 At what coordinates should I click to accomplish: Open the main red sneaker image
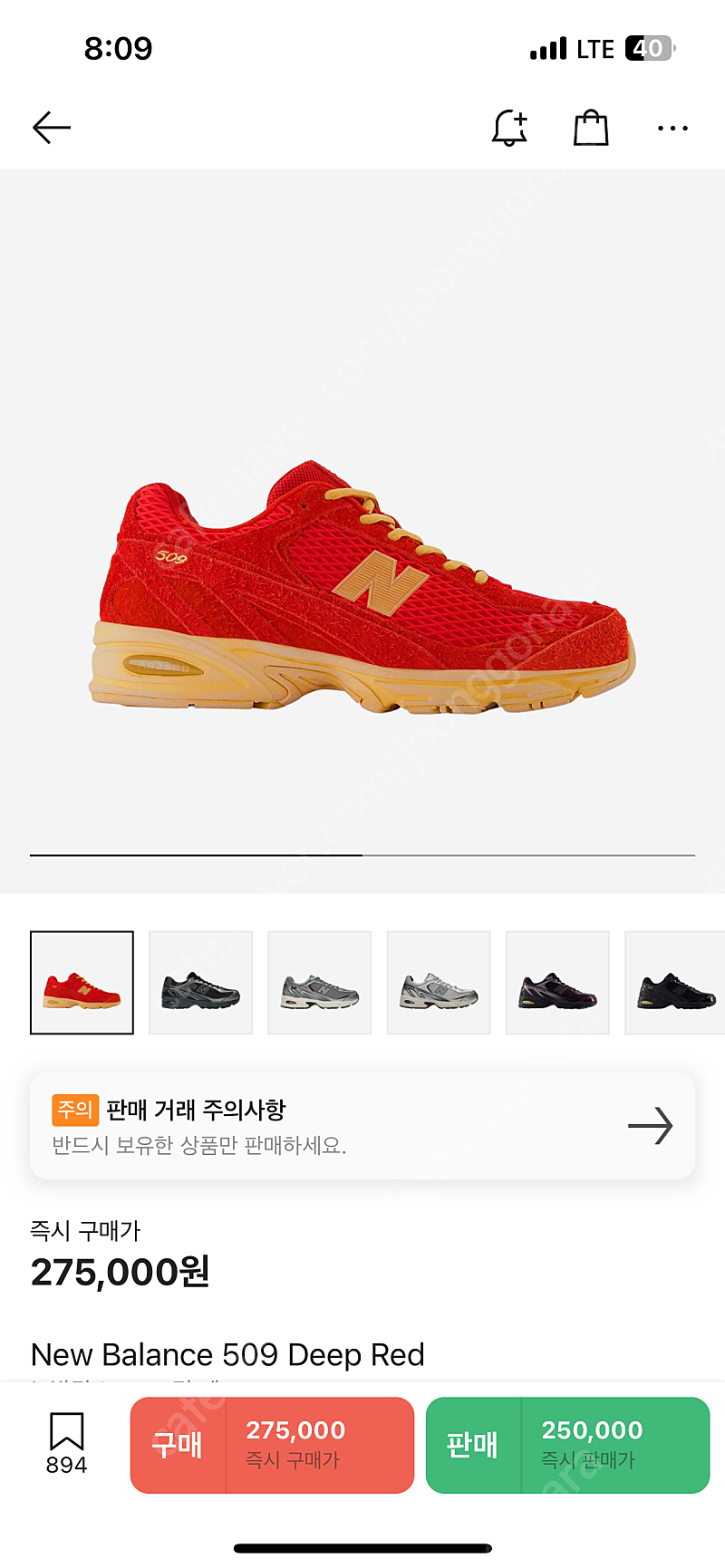tap(362, 589)
